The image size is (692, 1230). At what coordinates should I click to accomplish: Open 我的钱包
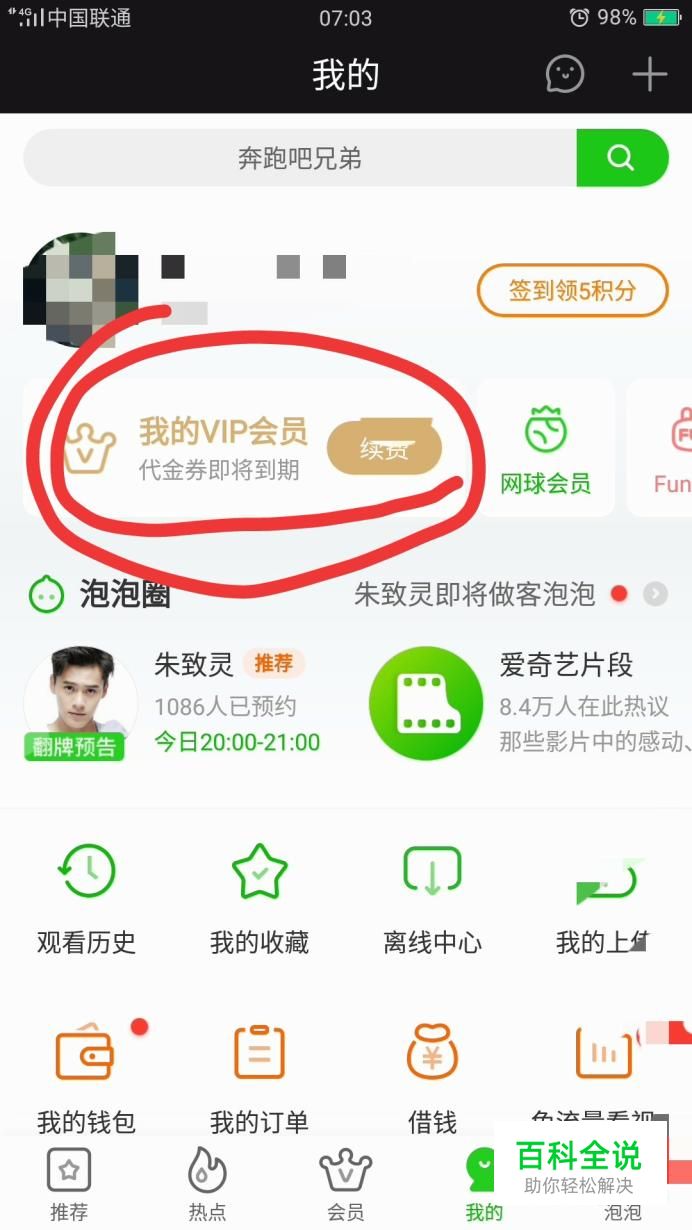click(x=86, y=1077)
